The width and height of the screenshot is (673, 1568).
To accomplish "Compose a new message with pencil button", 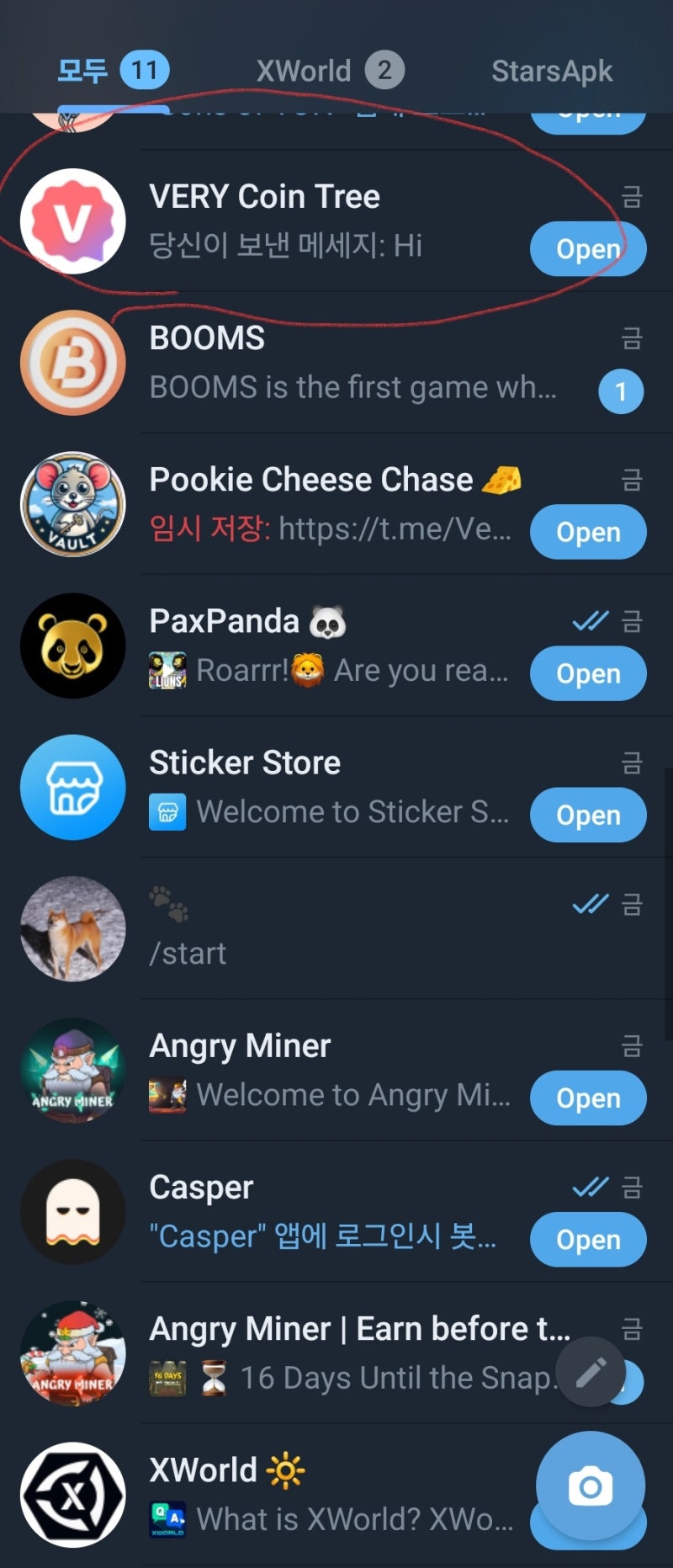I will [591, 1372].
